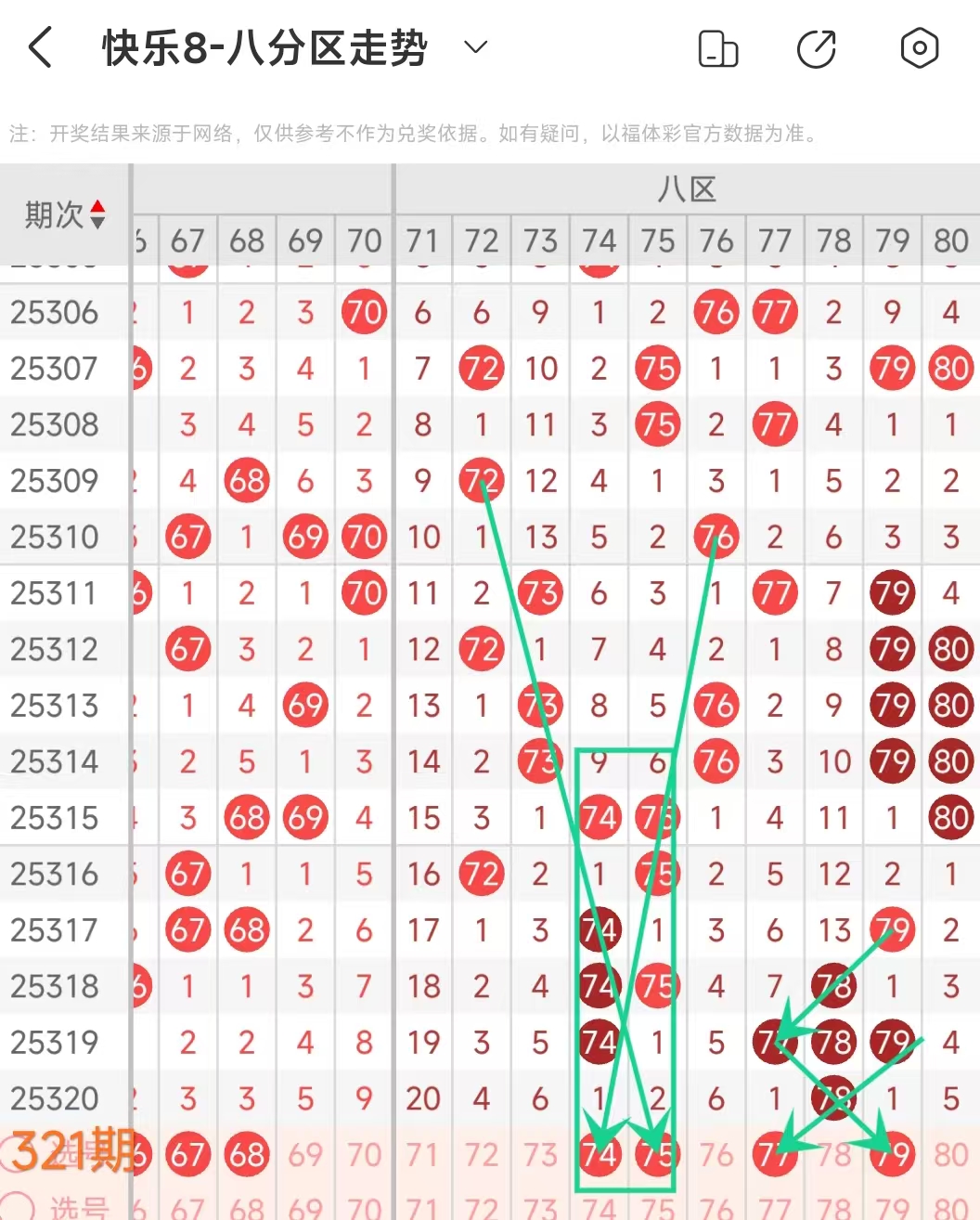This screenshot has width=980, height=1220.
Task: Deselect highlighted 74 in the 选号 row
Action: tap(599, 1154)
